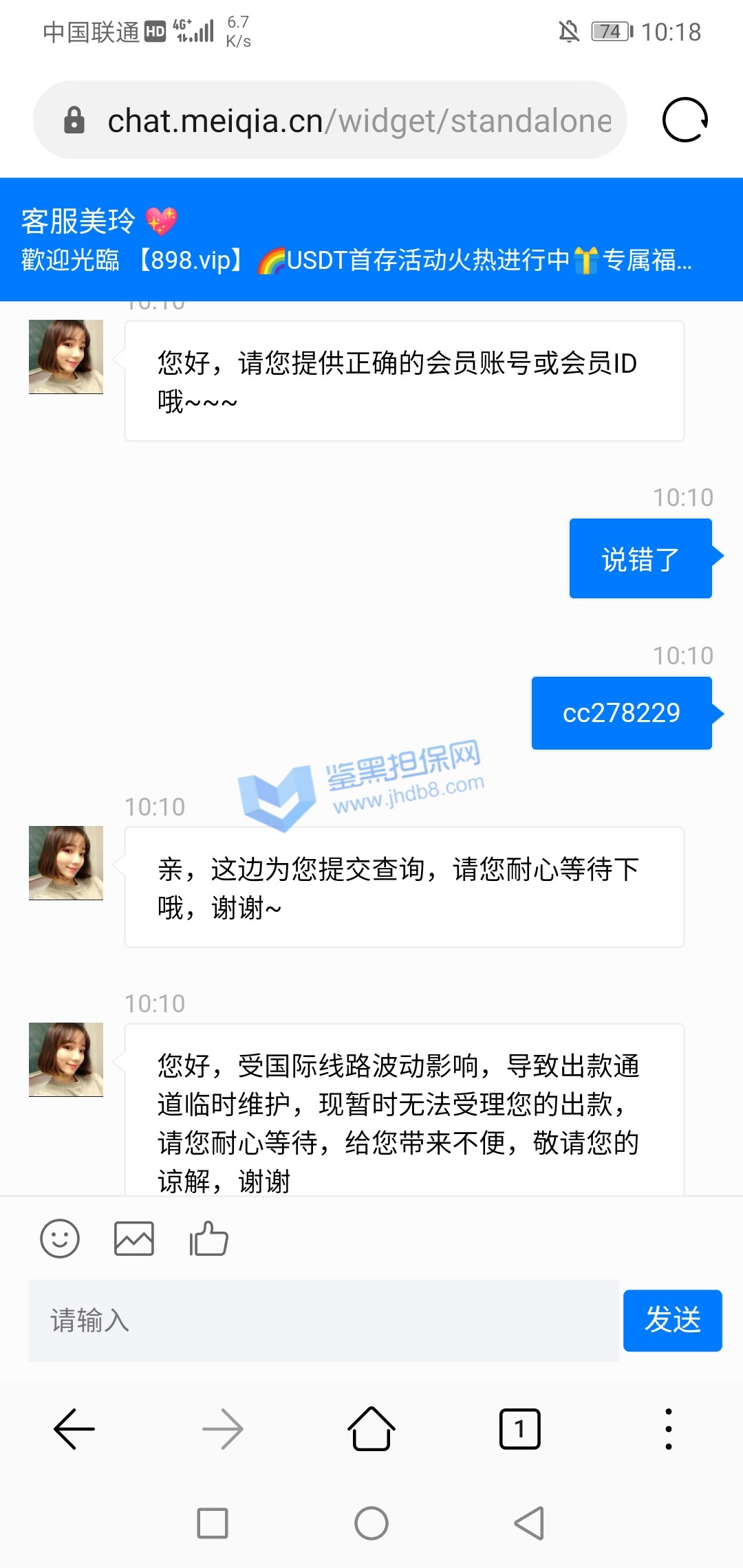Image resolution: width=743 pixels, height=1568 pixels.
Task: Go forward in browser history
Action: tap(223, 1429)
